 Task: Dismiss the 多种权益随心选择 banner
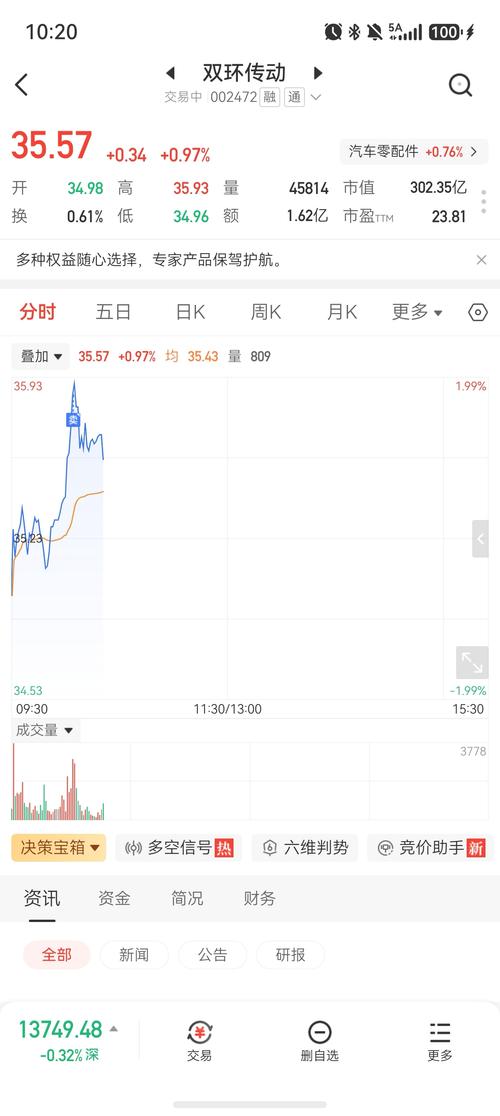(482, 260)
